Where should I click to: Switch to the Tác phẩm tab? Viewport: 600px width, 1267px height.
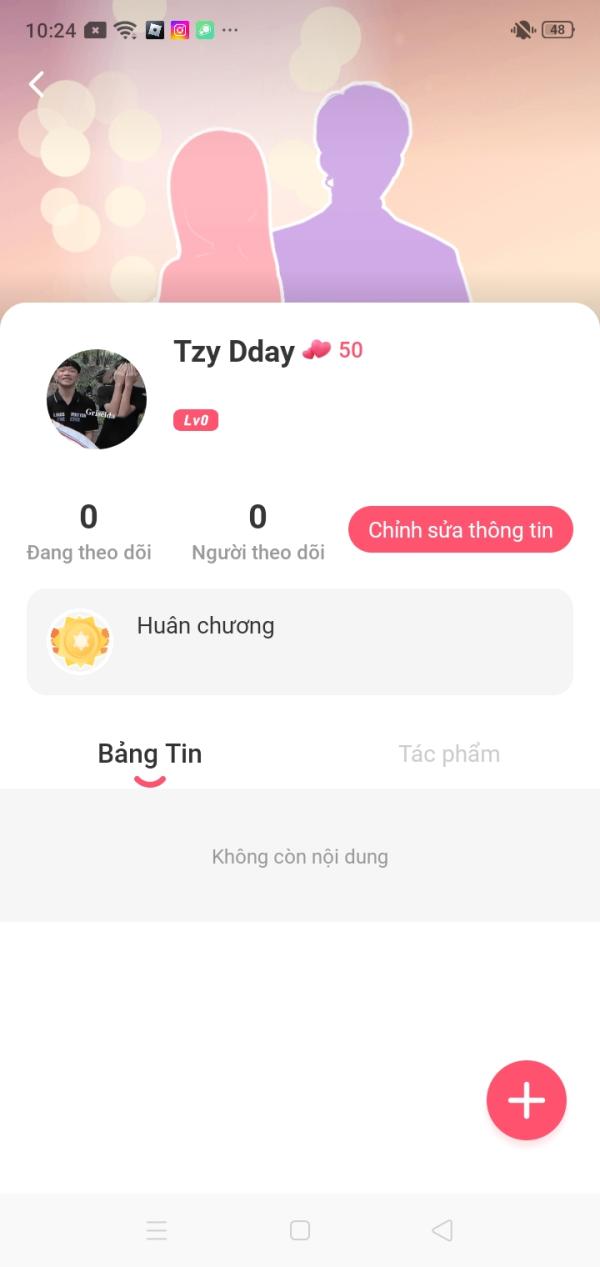(449, 754)
